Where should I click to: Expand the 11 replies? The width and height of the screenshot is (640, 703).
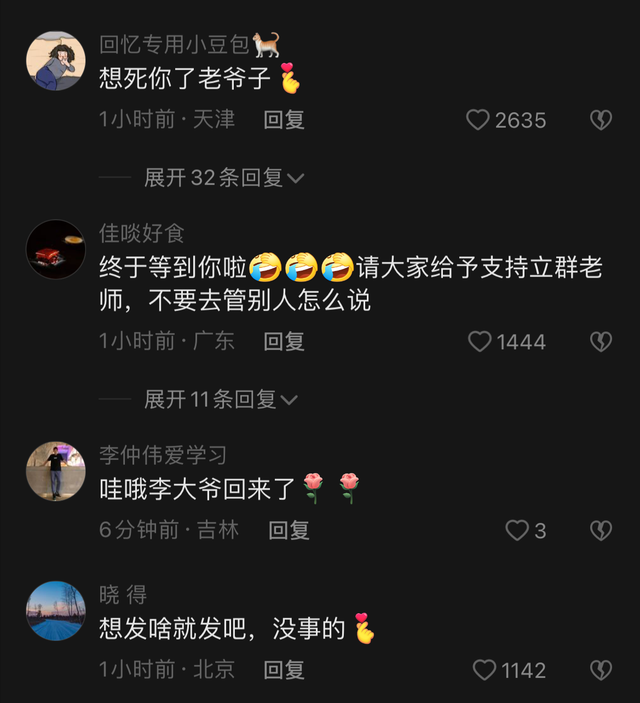click(221, 400)
